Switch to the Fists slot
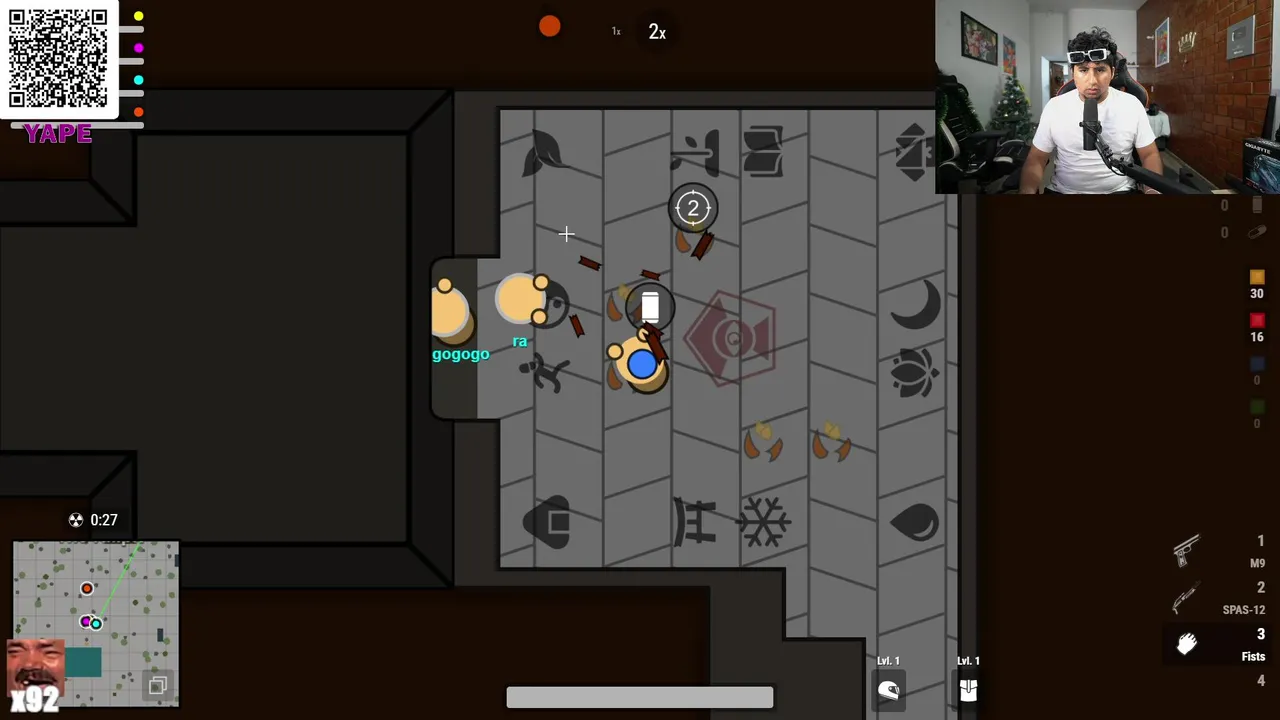This screenshot has width=1280, height=720. point(1218,645)
